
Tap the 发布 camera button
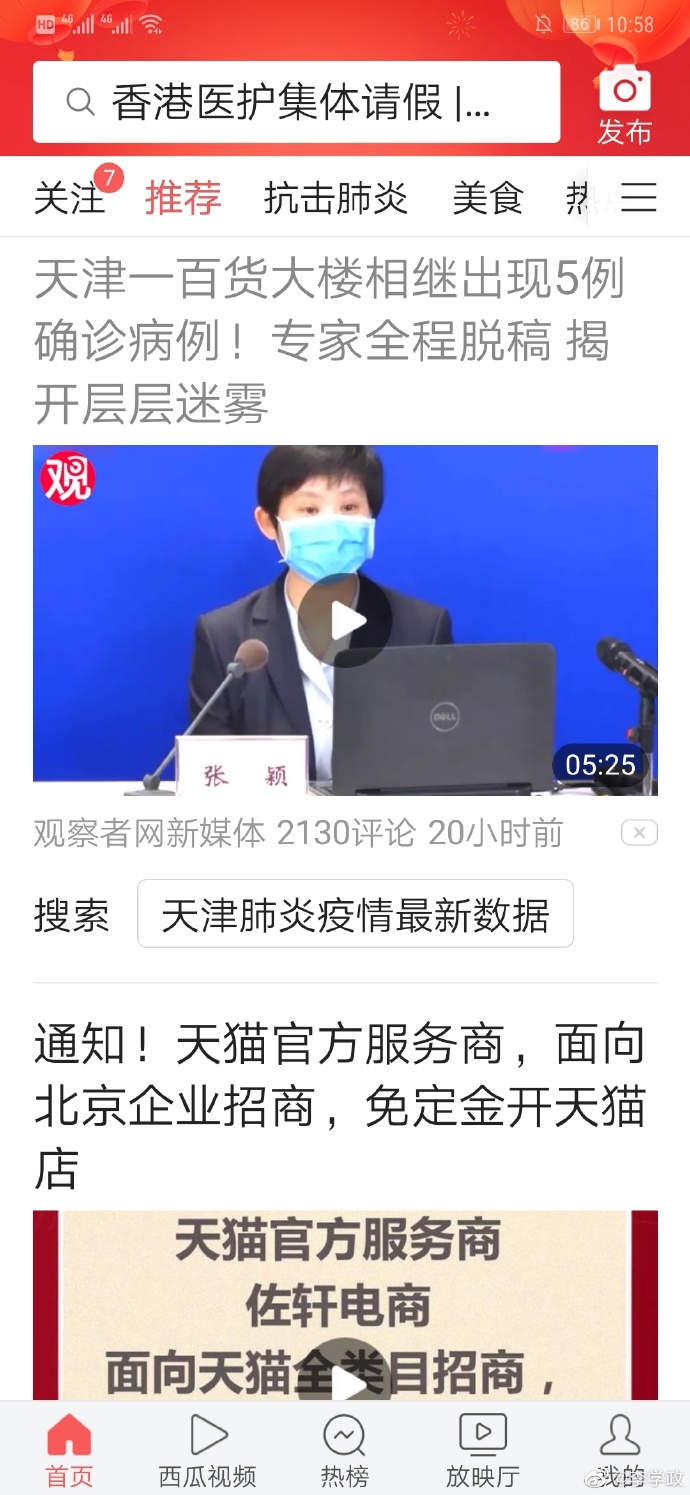click(x=625, y=104)
